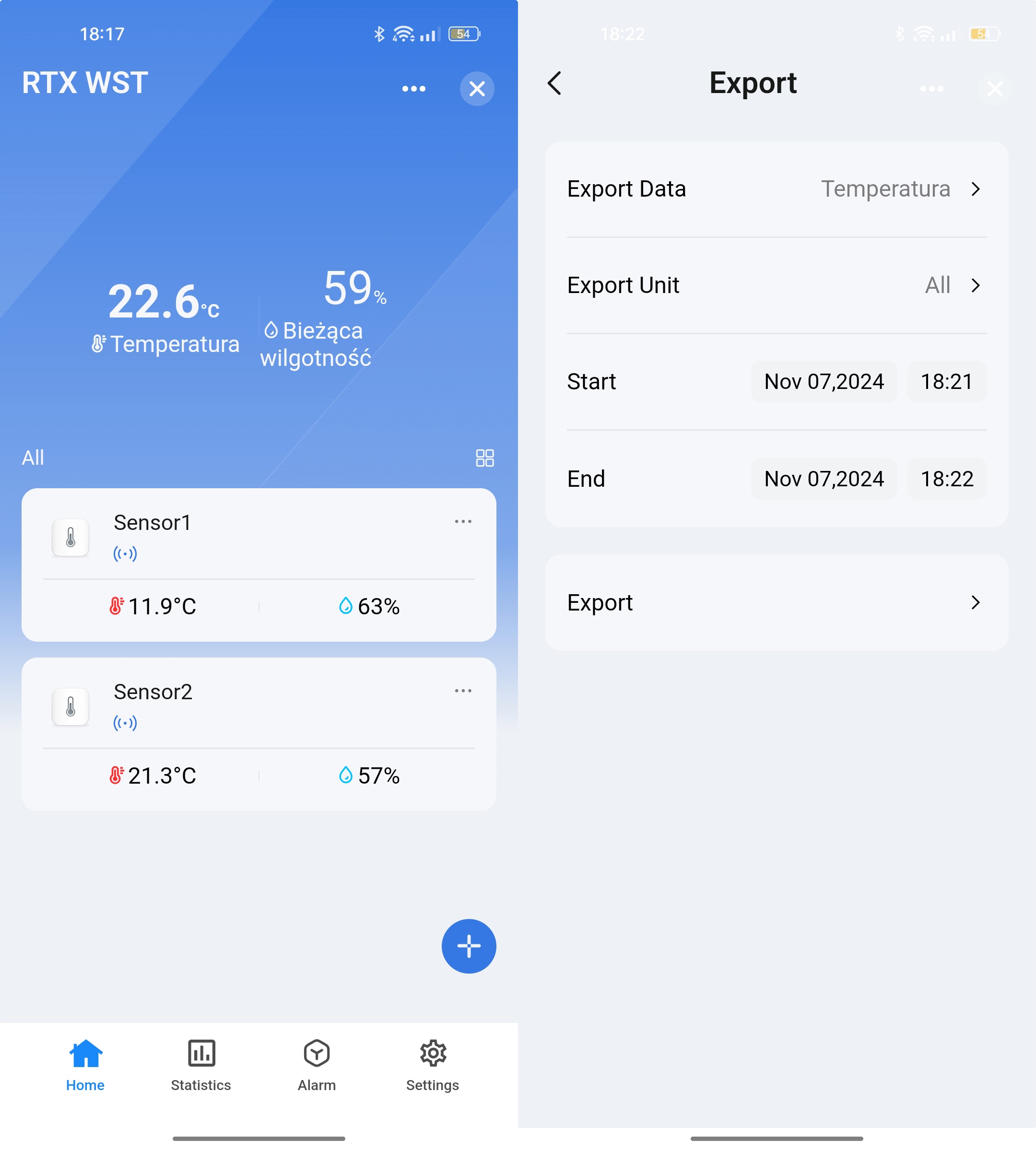The height and width of the screenshot is (1151, 1036).
Task: Switch to the Statistics tab
Action: point(201,1065)
